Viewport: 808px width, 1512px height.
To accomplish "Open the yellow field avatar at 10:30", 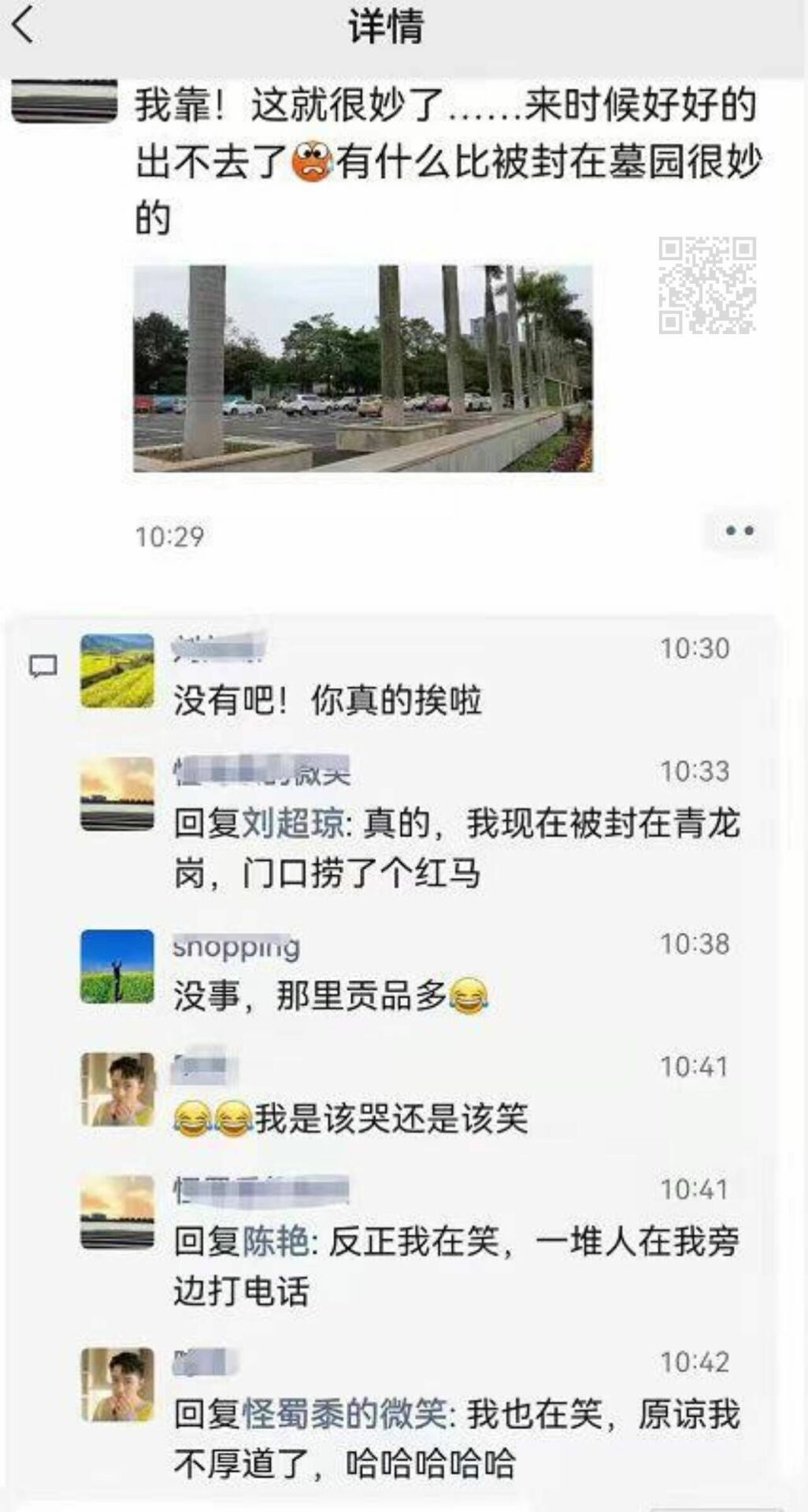I will [117, 671].
